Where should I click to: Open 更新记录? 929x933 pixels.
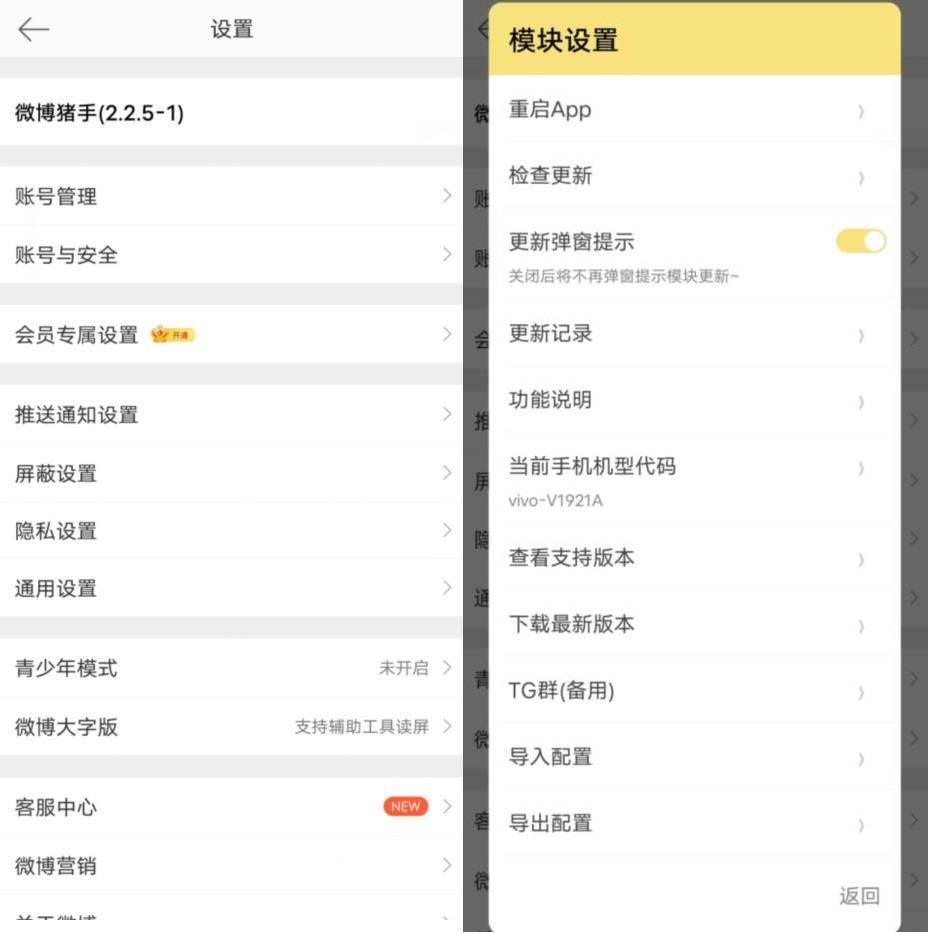coord(692,334)
